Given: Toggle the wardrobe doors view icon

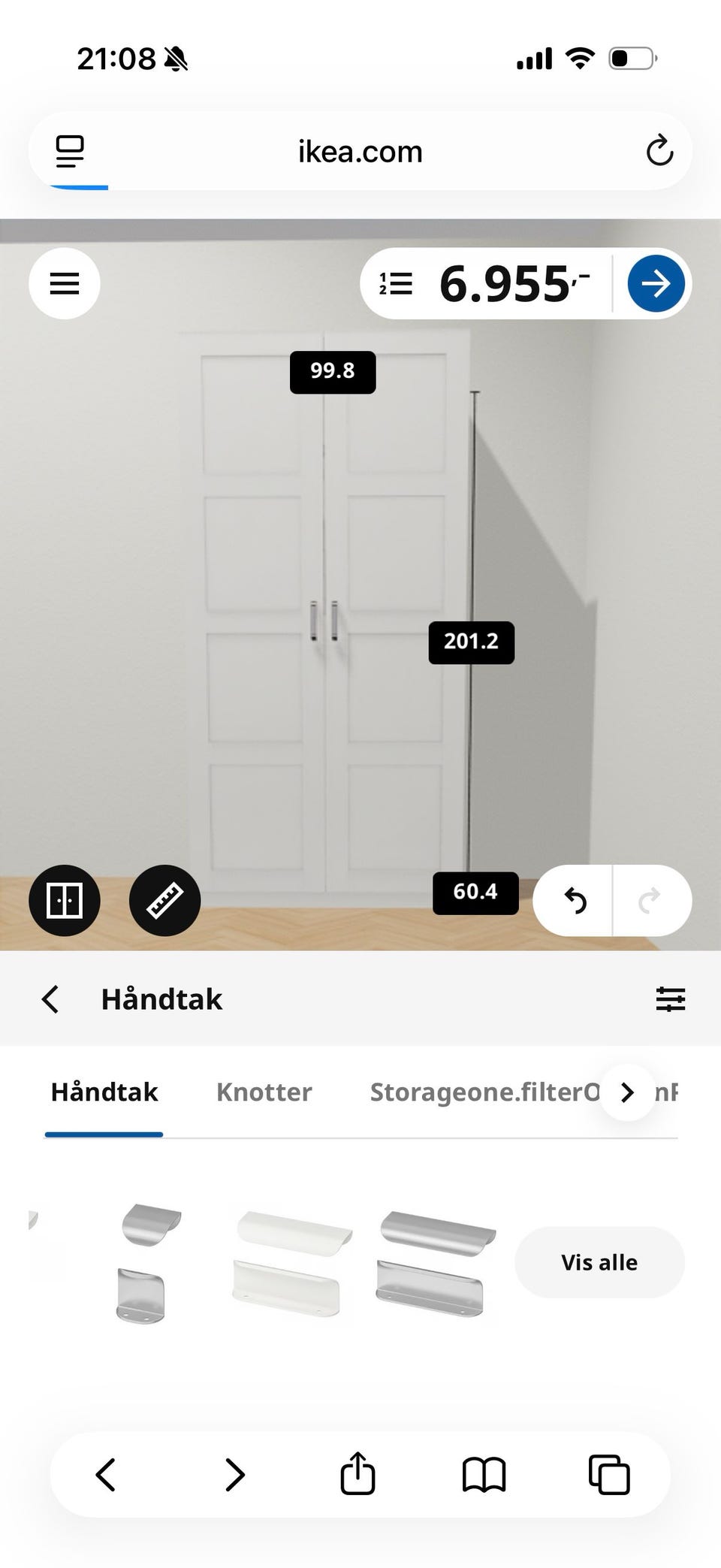Looking at the screenshot, I should 65,900.
